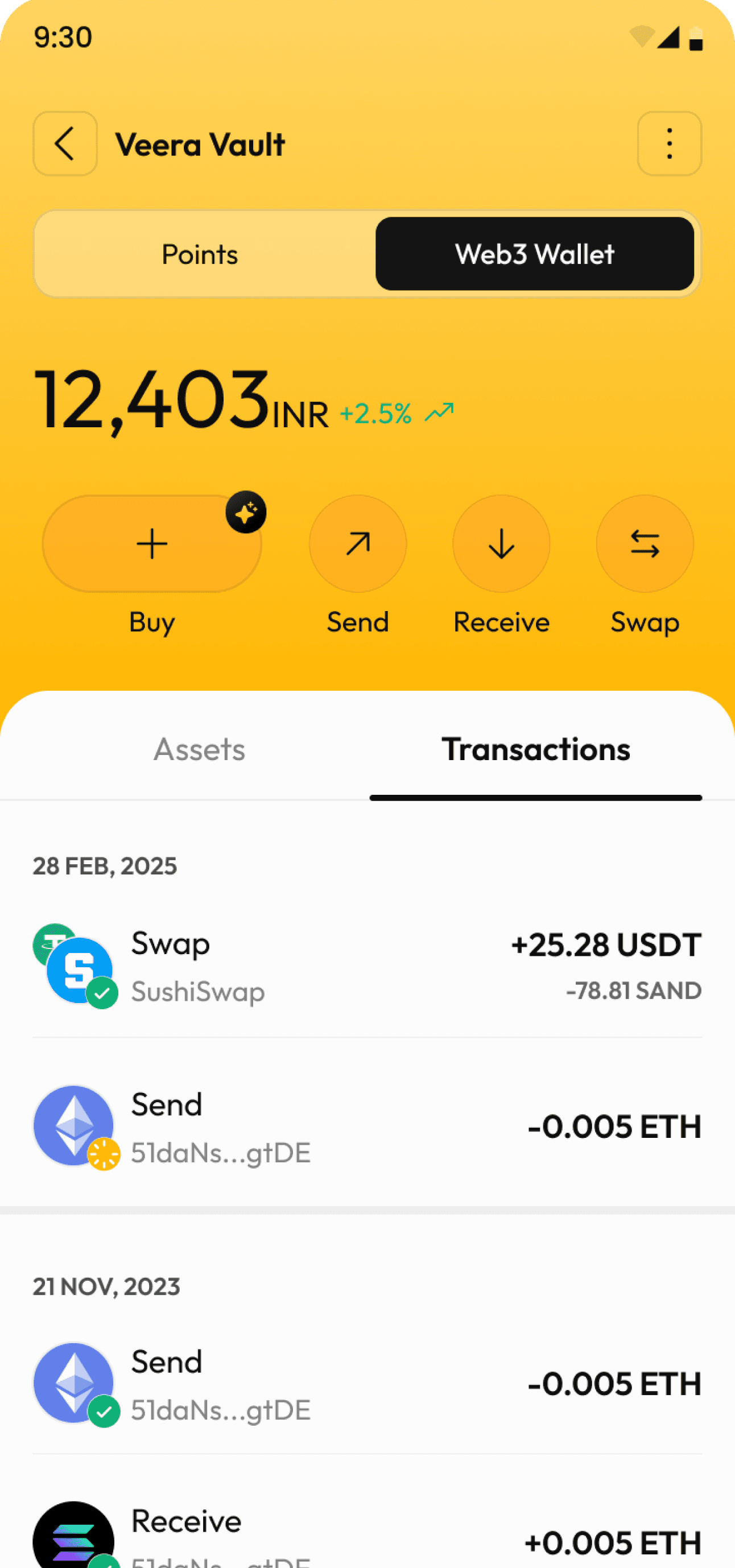Open the SushiSwap swap transaction
This screenshot has height=1568, width=735.
[x=367, y=967]
